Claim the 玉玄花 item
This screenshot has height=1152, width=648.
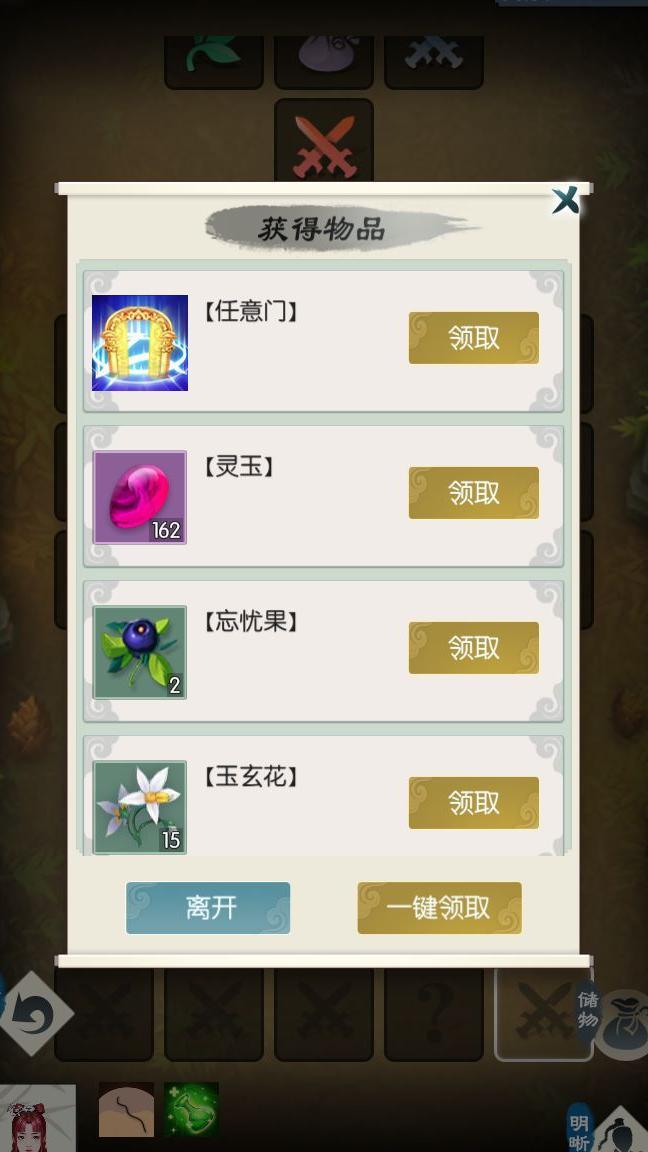[473, 802]
